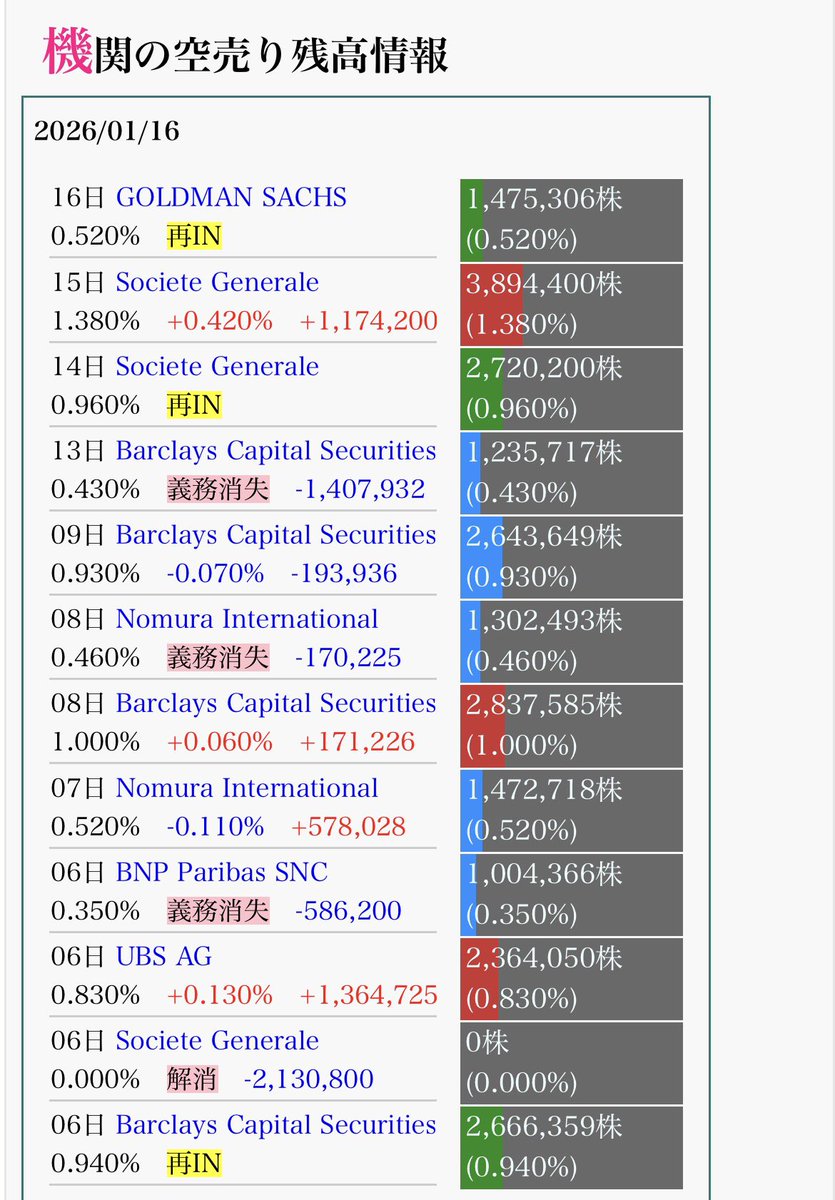Open the GOLDMAN SACHS link dated 16日

click(231, 197)
